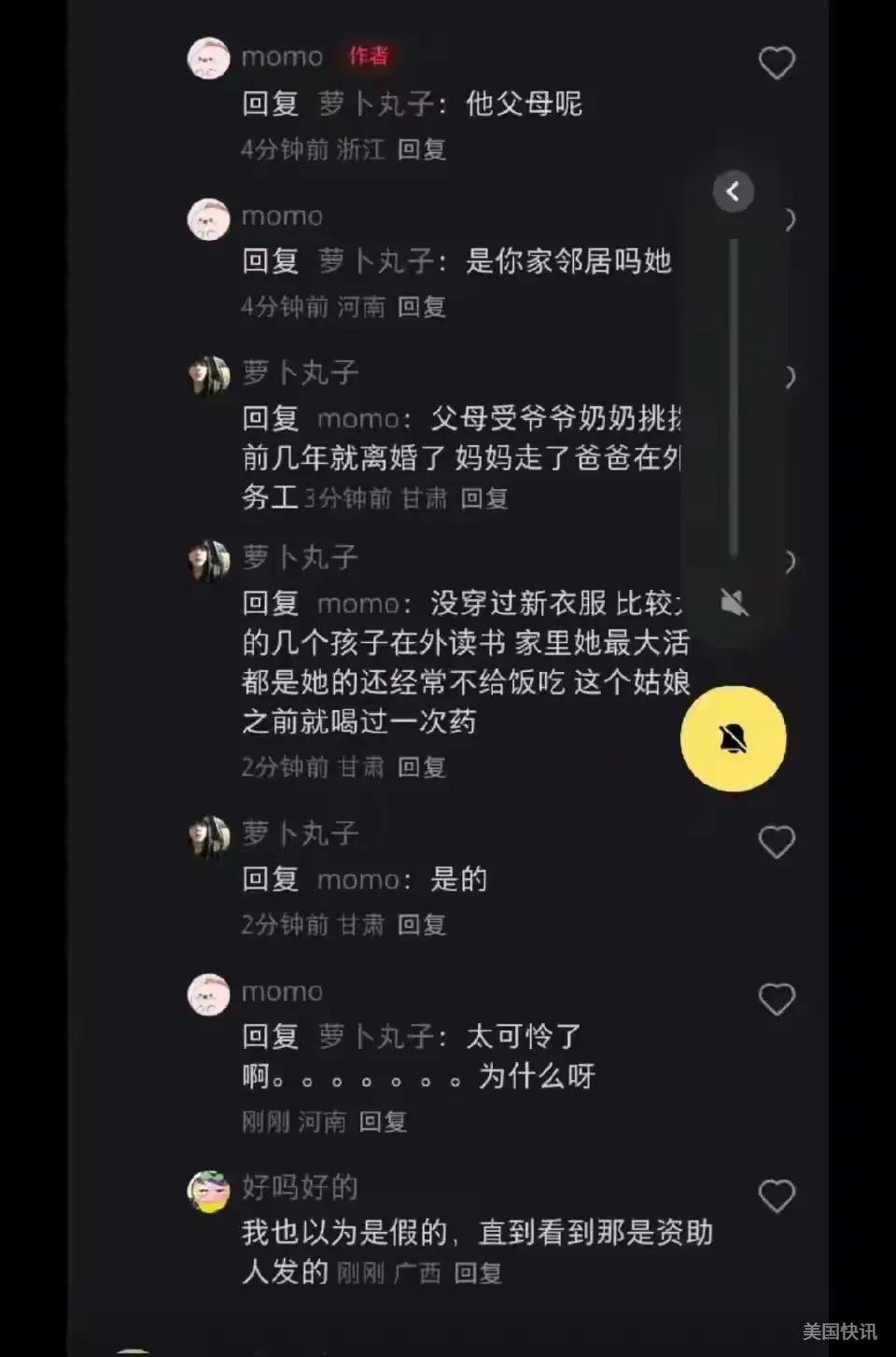Reply to 萝卜丸子's comment ending "喝过一次药"
The height and width of the screenshot is (1357, 896).
pos(422,767)
